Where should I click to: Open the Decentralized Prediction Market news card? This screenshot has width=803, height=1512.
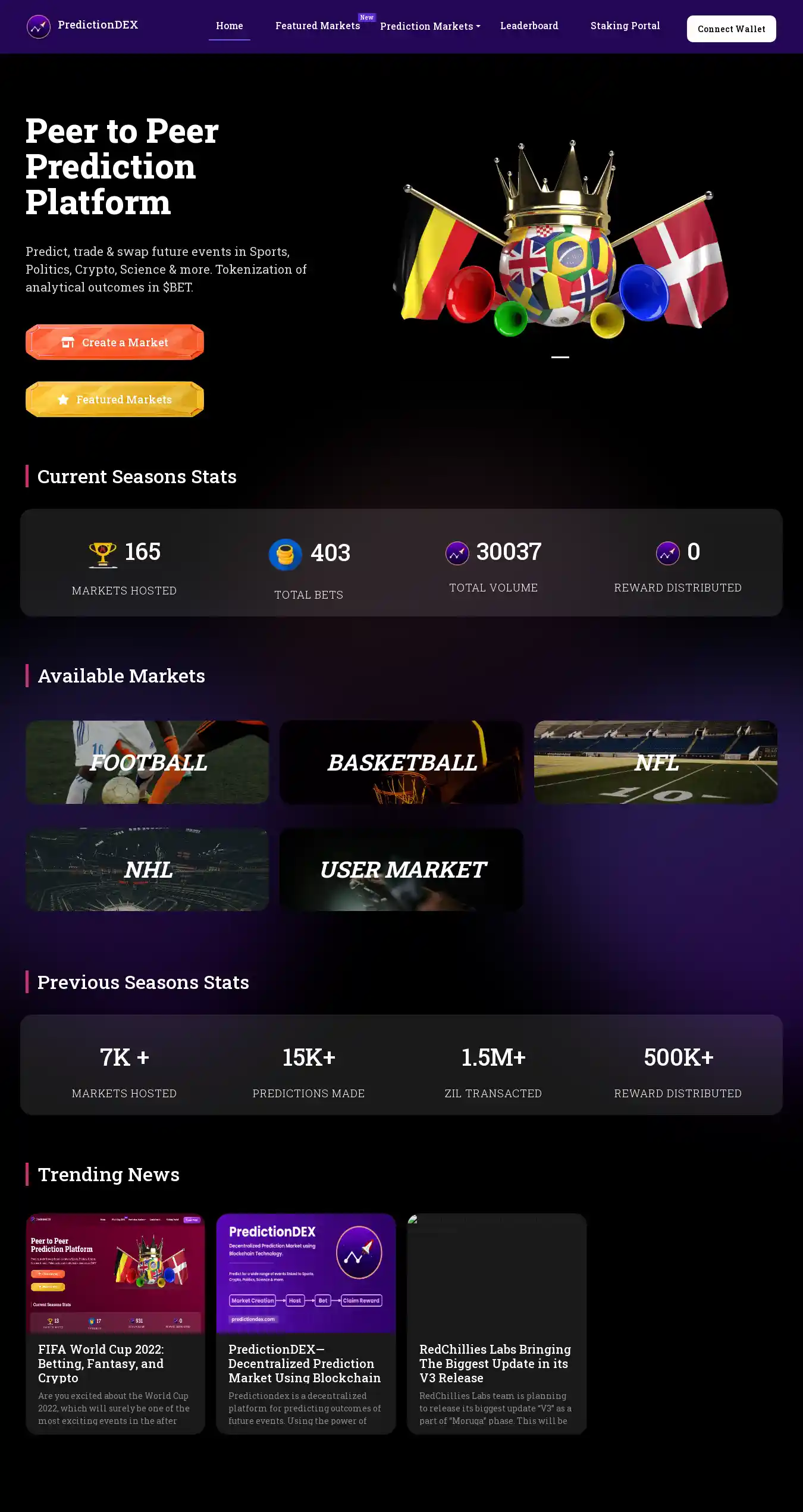306,1363
